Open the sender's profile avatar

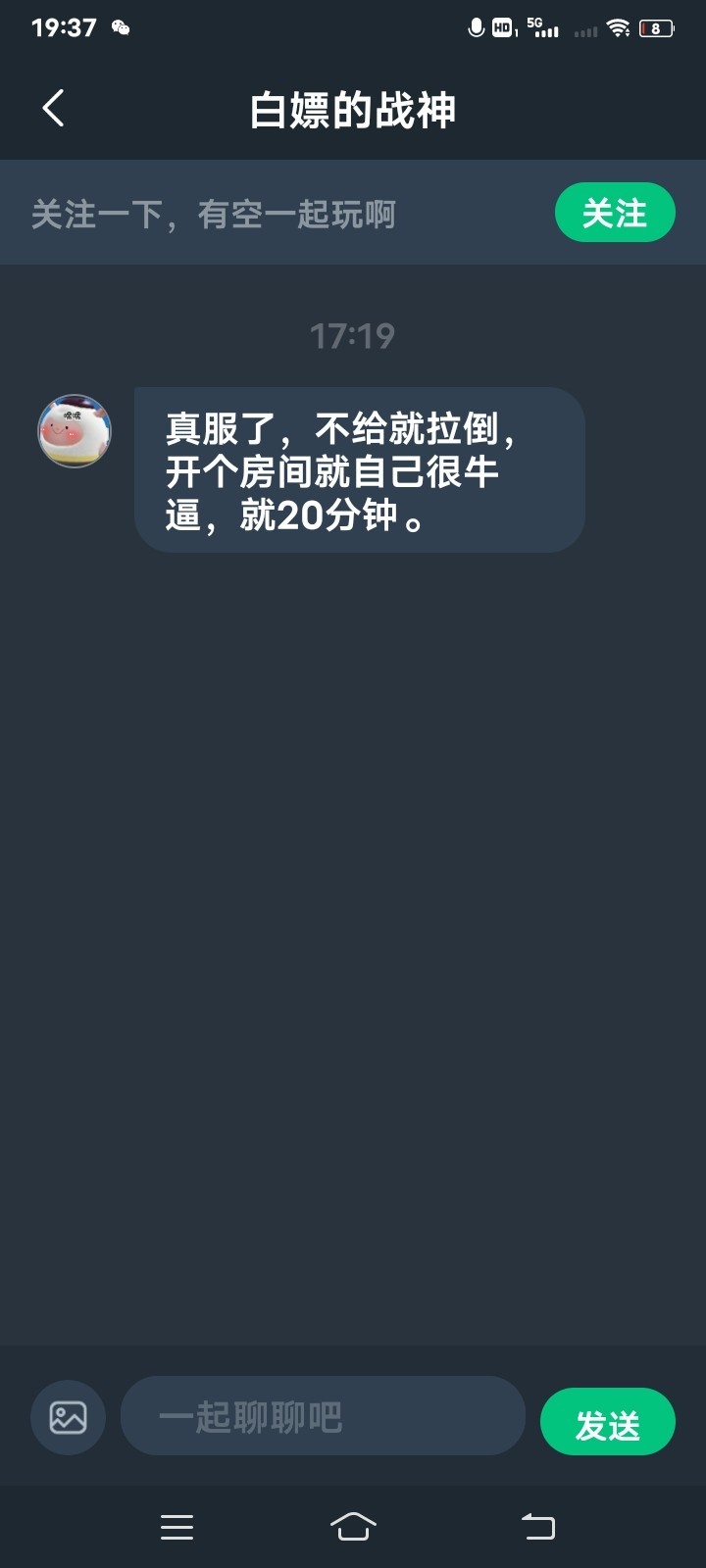coord(75,431)
